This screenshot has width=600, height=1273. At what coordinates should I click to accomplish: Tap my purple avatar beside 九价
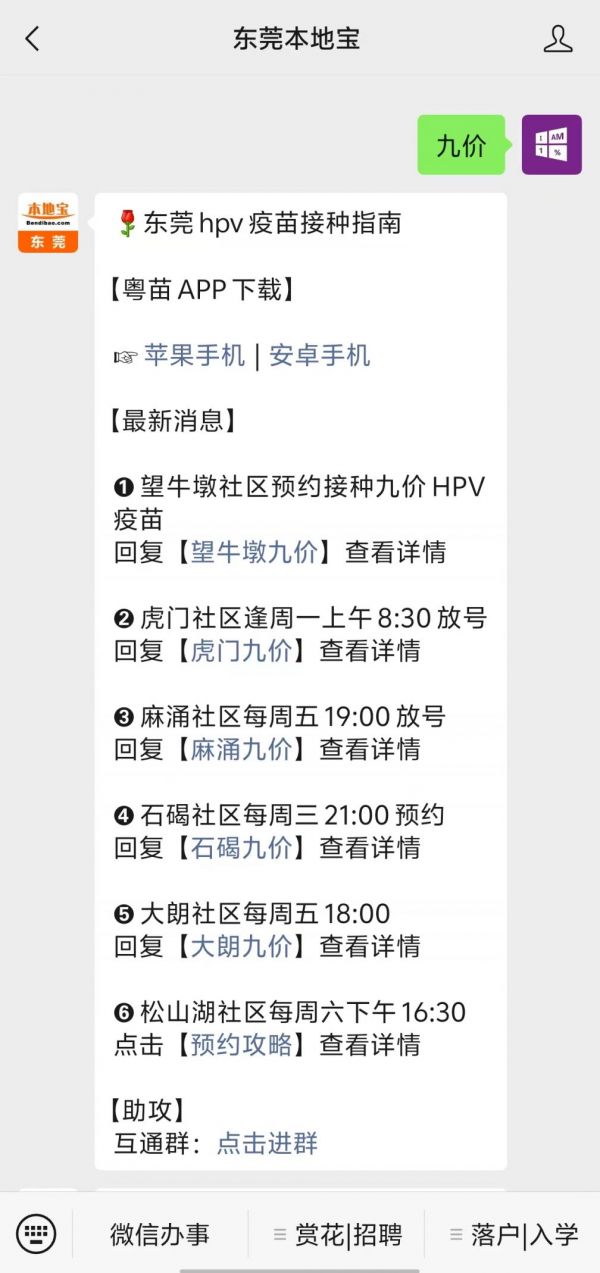pyautogui.click(x=551, y=145)
